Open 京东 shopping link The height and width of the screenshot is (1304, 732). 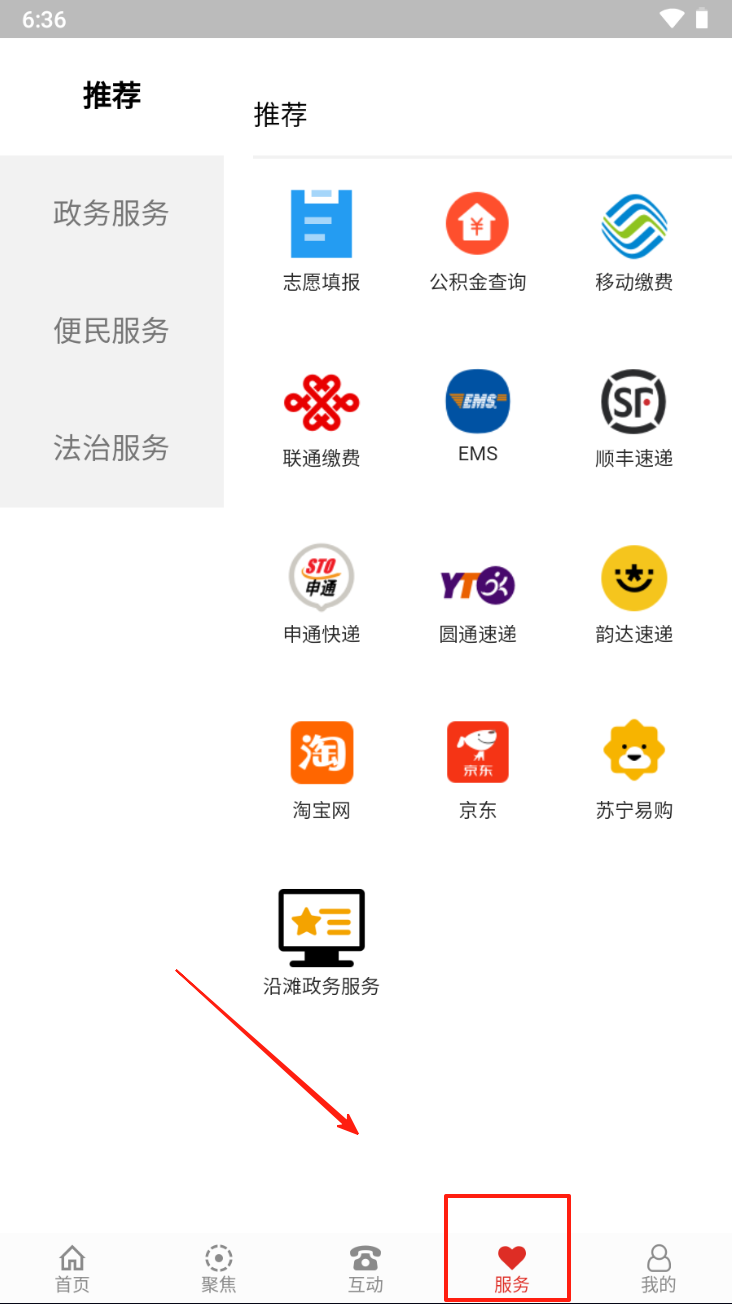pos(477,769)
